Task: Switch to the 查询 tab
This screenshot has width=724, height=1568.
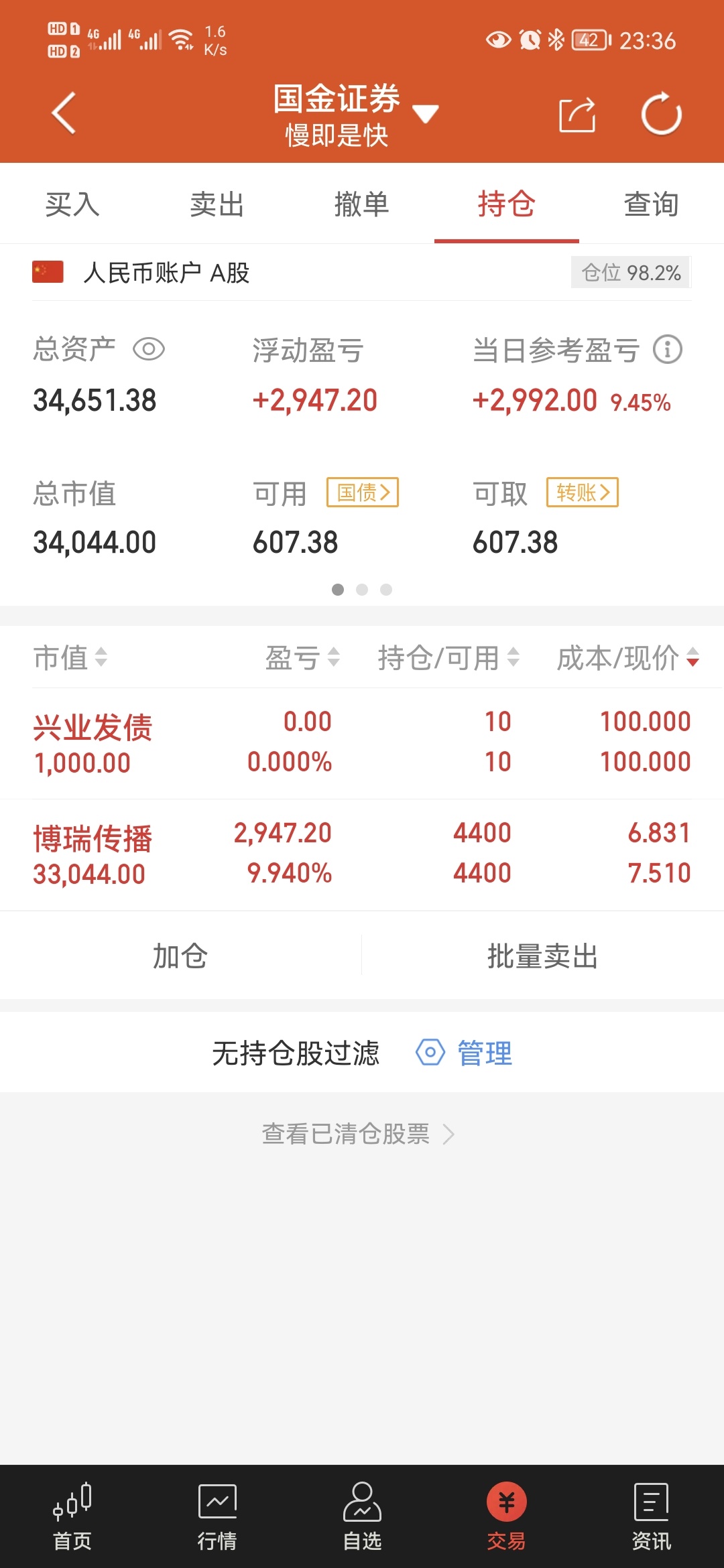Action: [x=652, y=204]
